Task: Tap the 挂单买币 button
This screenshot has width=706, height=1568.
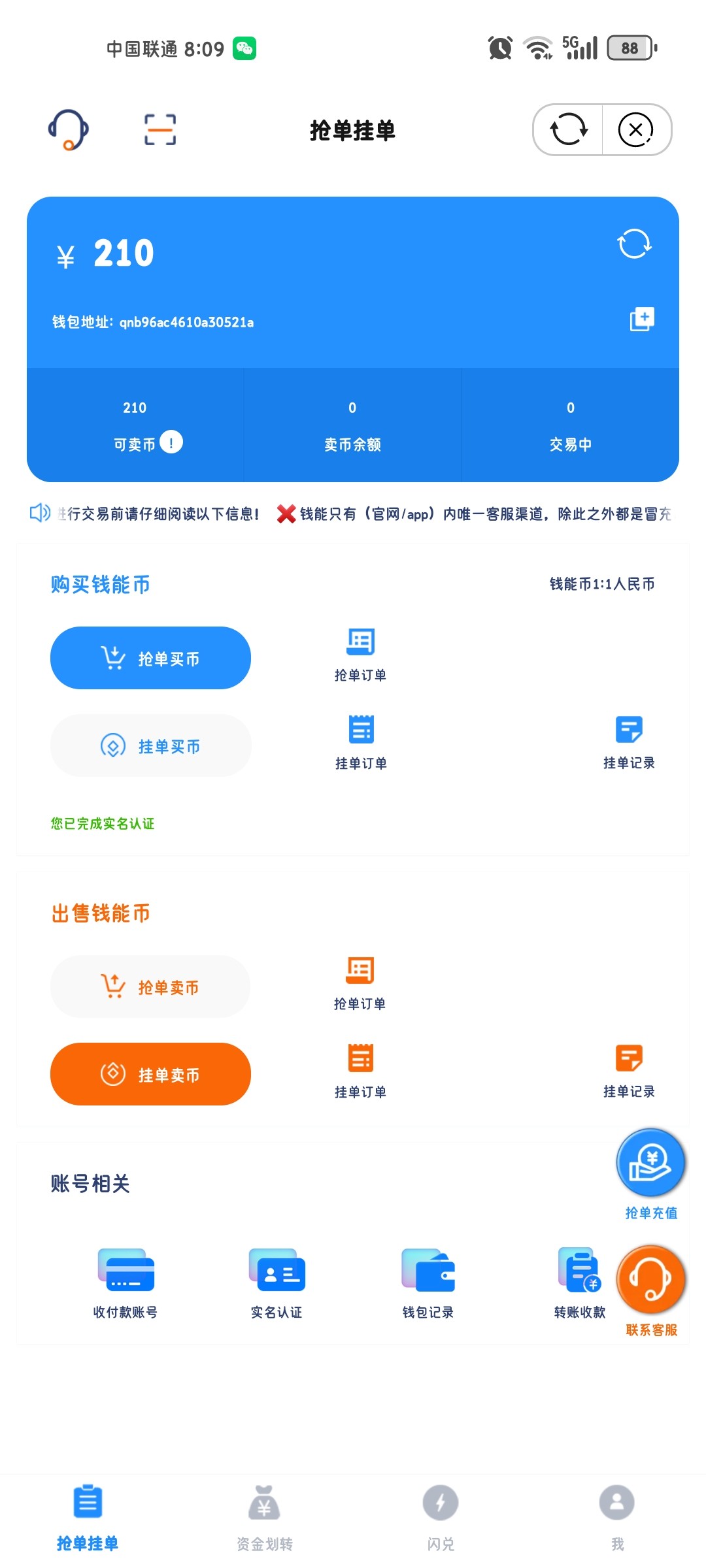Action: 150,745
